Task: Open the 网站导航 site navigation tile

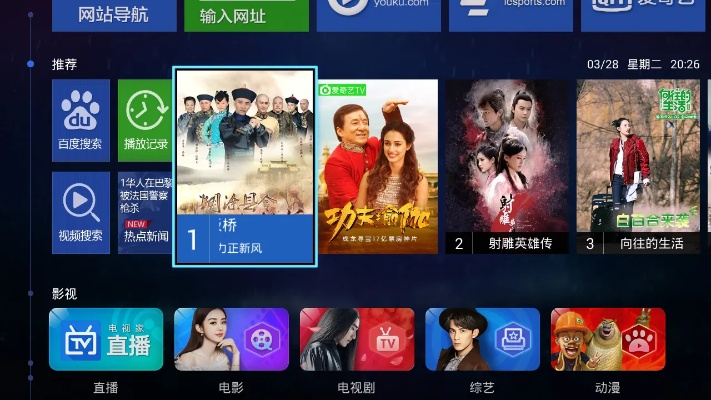Action: (x=113, y=14)
